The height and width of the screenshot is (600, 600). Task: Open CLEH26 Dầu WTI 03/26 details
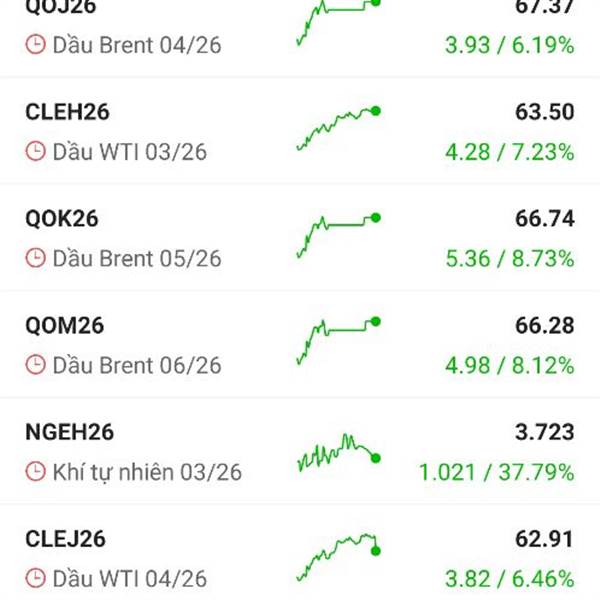coord(300,131)
